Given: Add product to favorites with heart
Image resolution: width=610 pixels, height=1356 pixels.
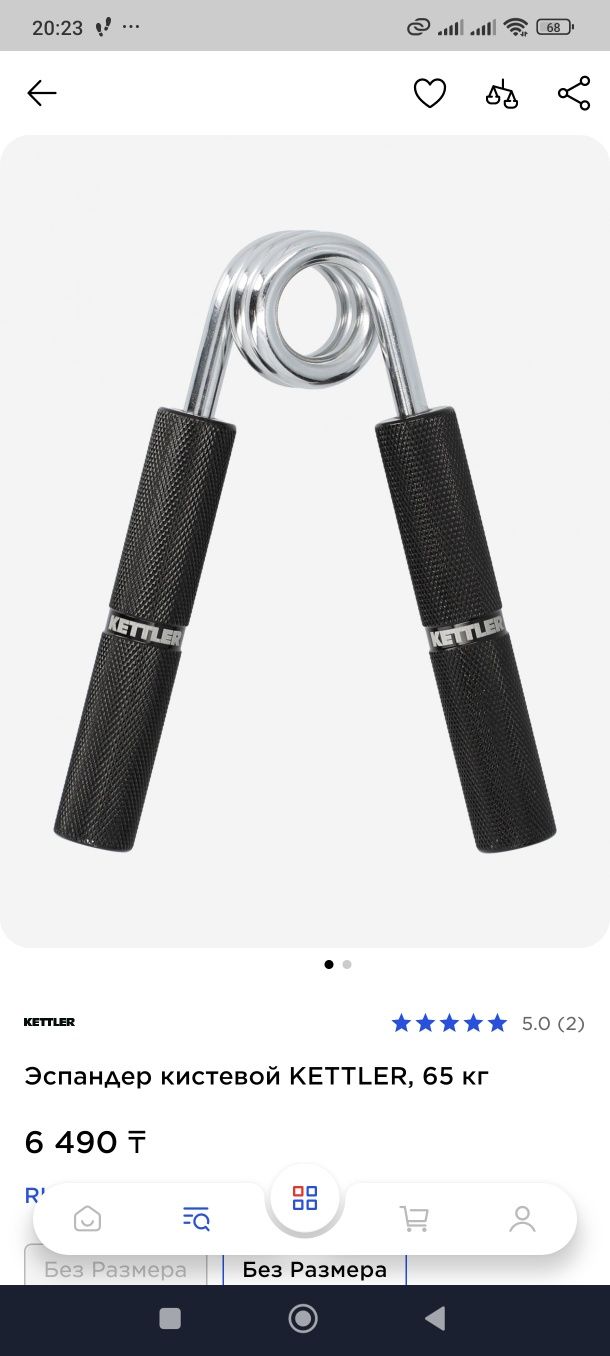Looking at the screenshot, I should click(x=430, y=94).
